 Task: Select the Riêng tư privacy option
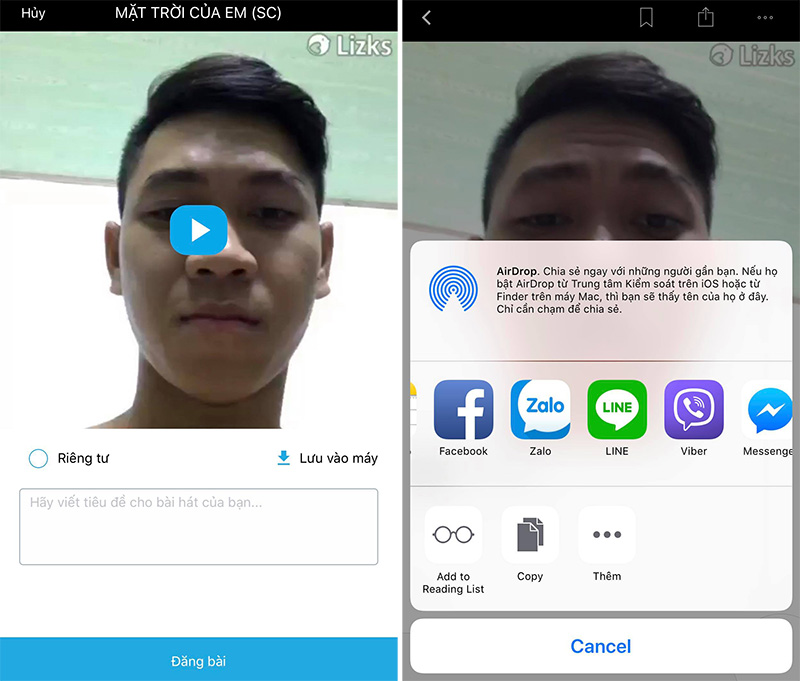[39, 458]
